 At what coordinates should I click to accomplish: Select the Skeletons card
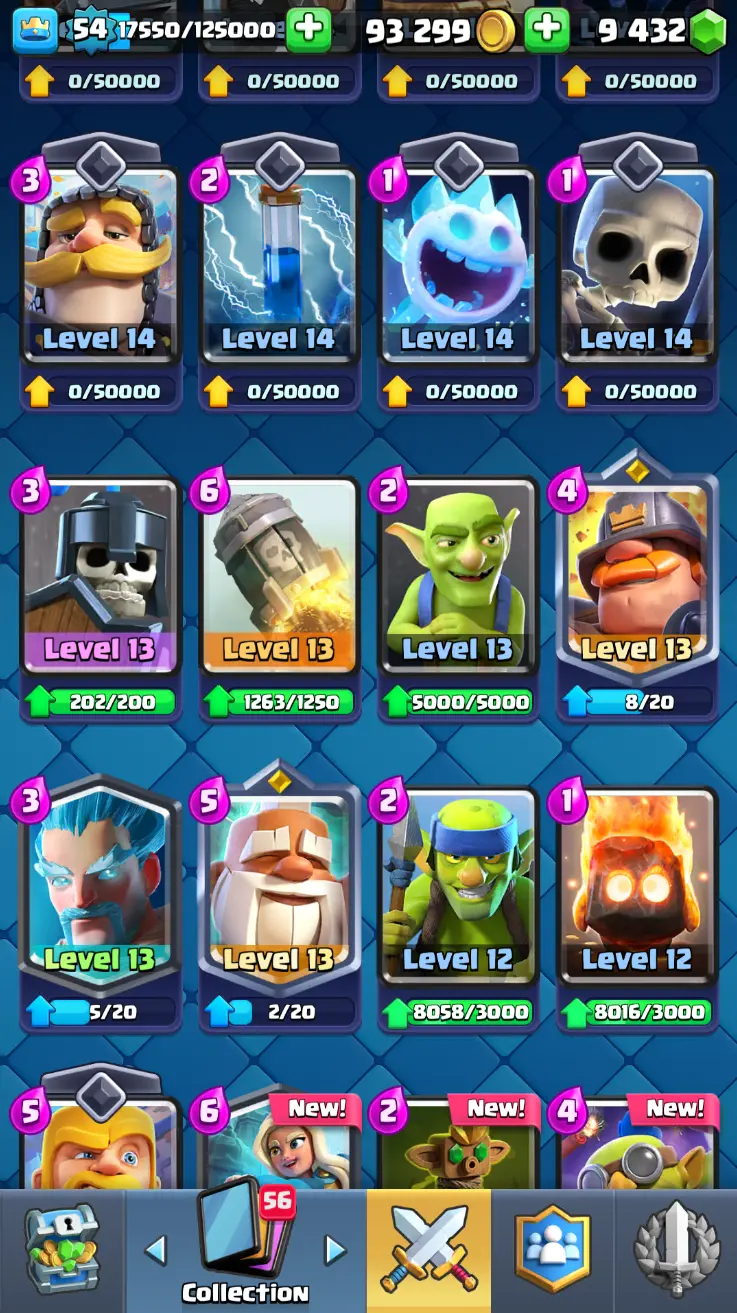(x=637, y=265)
